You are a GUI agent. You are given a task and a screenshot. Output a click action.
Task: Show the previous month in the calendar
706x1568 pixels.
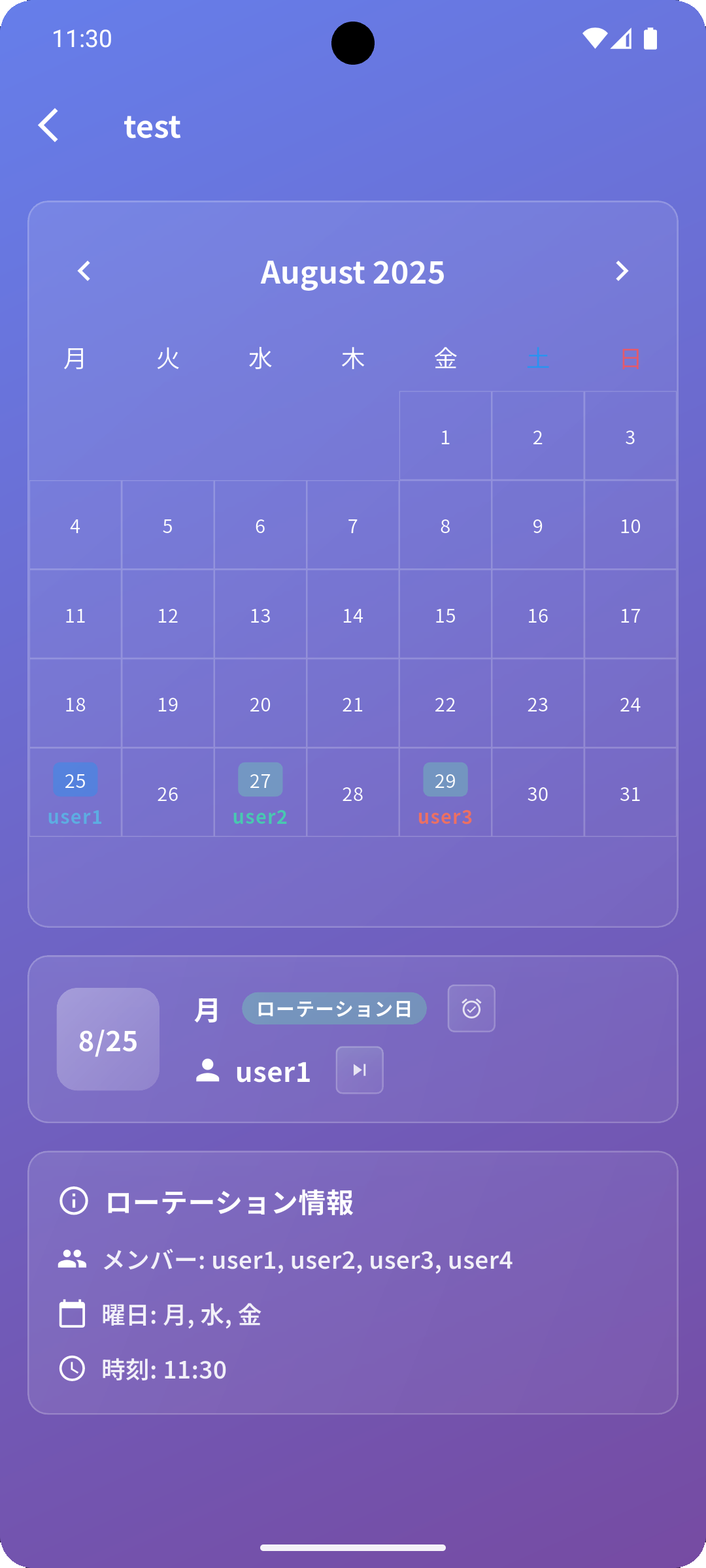(x=84, y=271)
